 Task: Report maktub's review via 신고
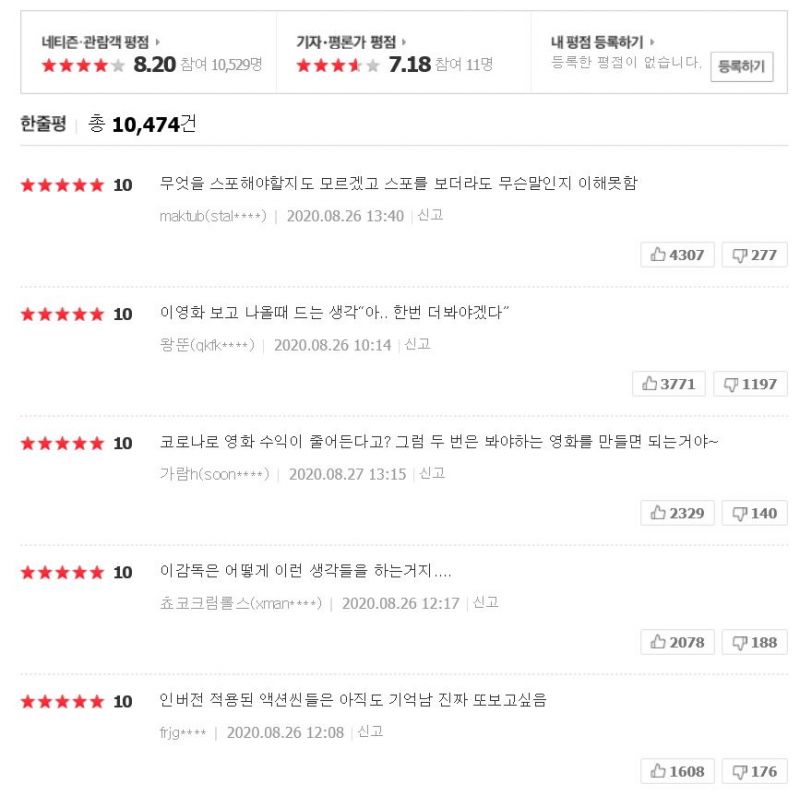(x=430, y=215)
